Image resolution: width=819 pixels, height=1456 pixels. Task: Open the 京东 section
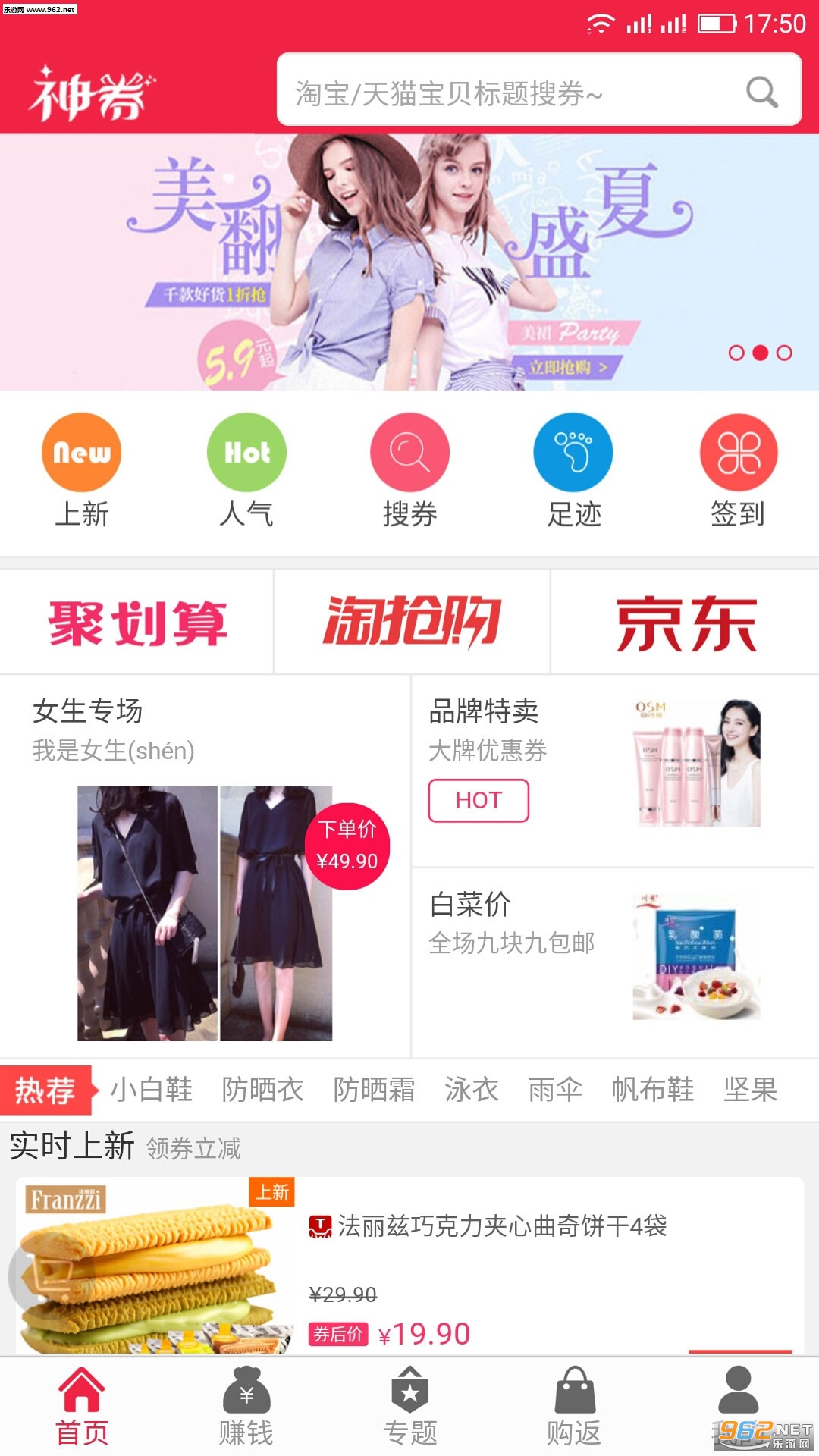(686, 623)
